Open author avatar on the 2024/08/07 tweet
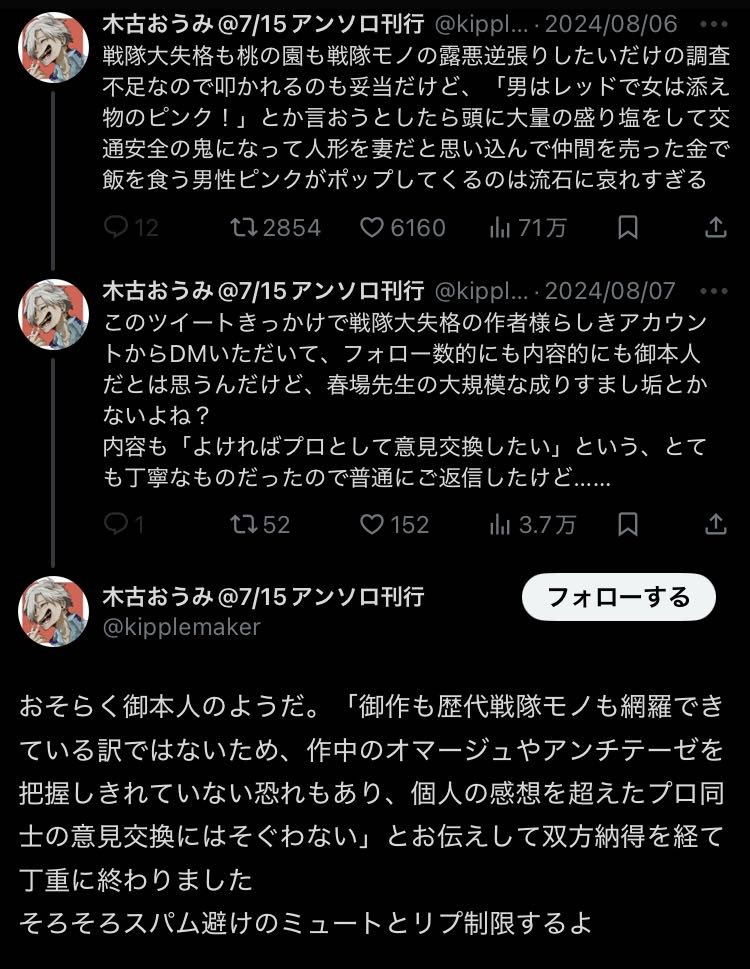 pos(54,314)
